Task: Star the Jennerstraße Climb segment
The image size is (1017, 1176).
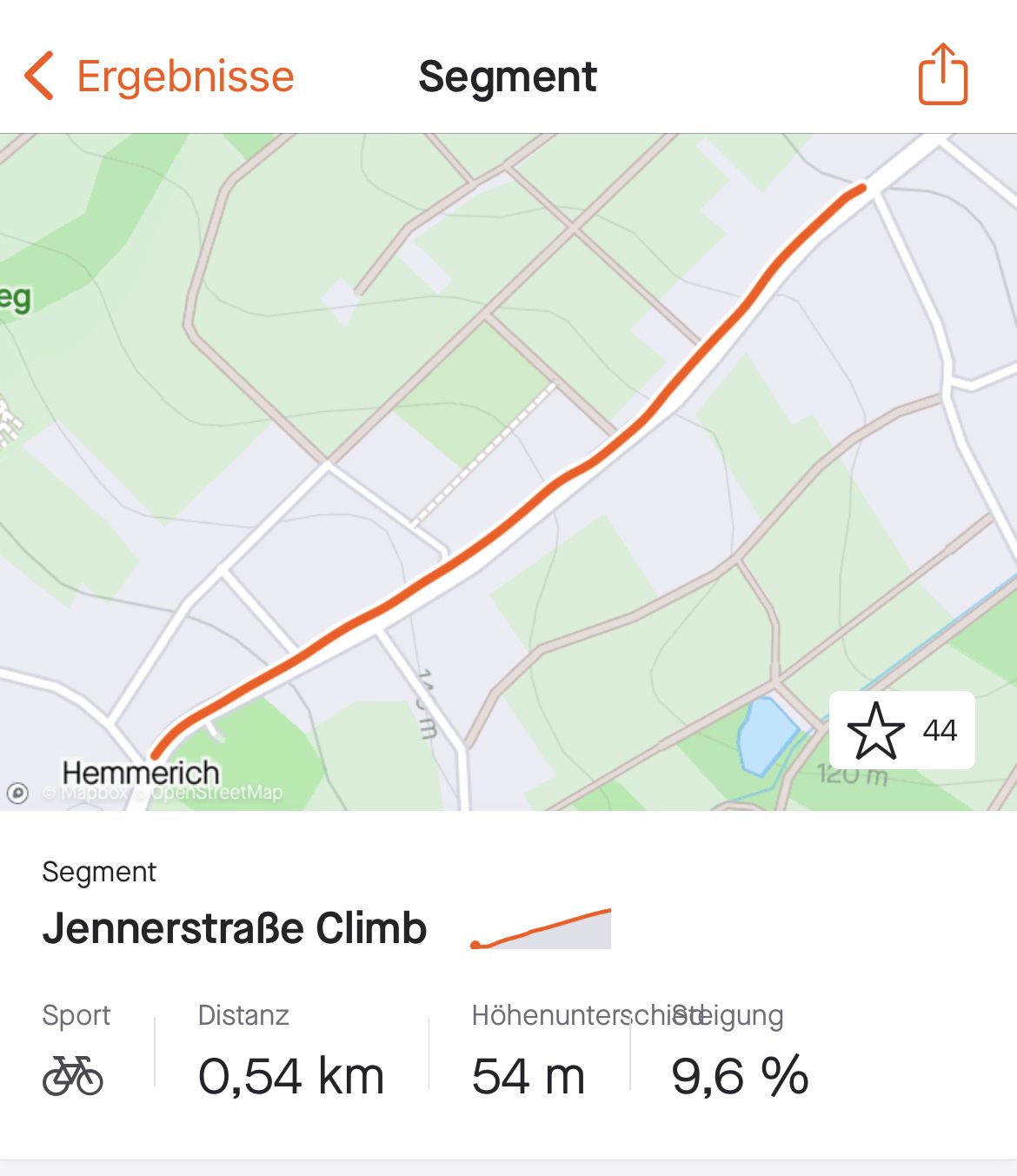Action: [901, 730]
